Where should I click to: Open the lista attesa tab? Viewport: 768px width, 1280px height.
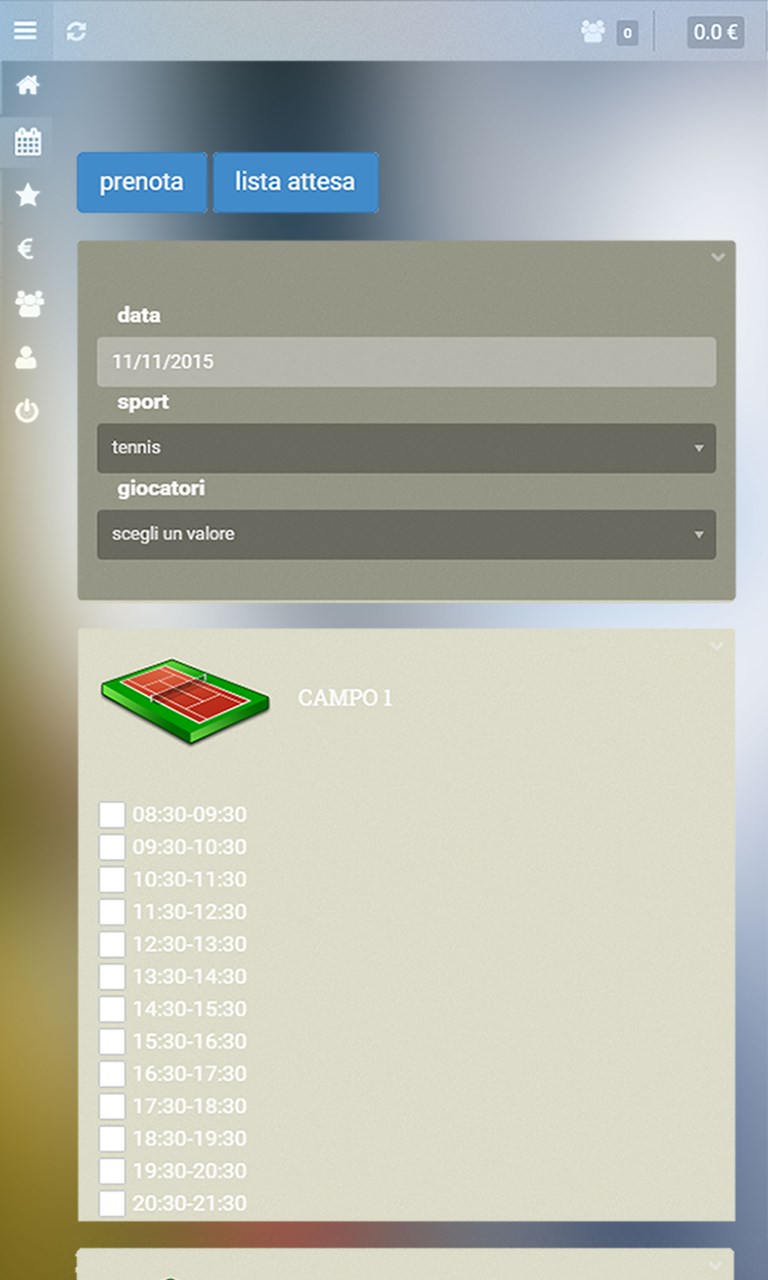(295, 182)
